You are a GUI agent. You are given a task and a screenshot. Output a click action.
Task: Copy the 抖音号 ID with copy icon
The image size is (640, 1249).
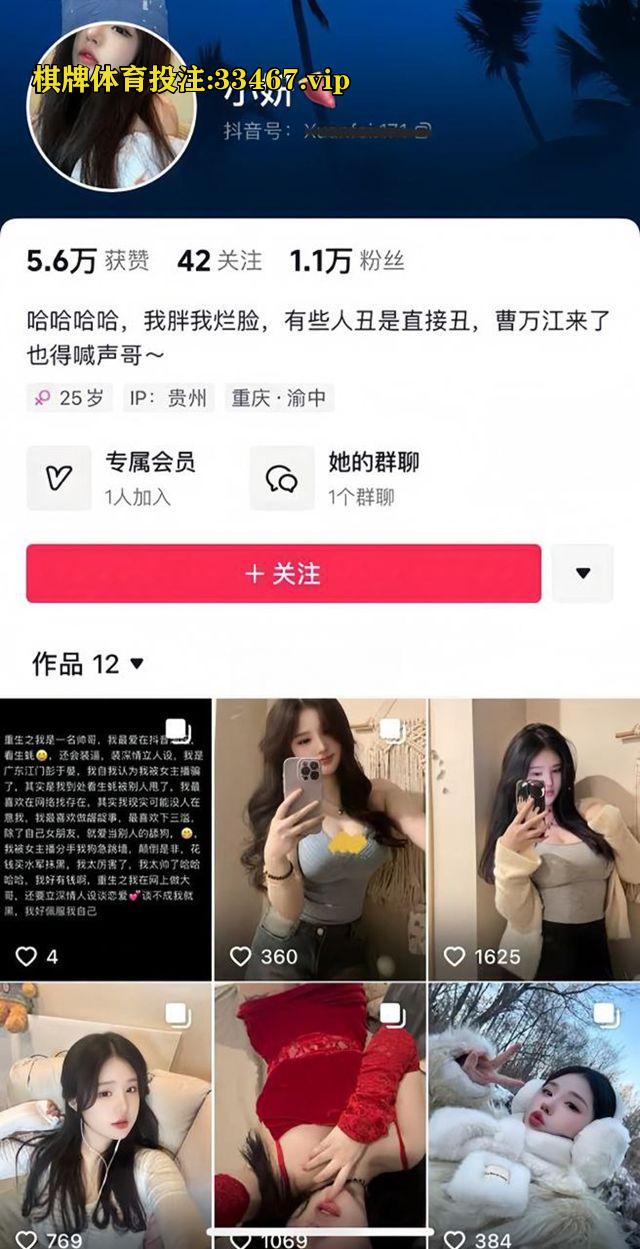(x=424, y=130)
